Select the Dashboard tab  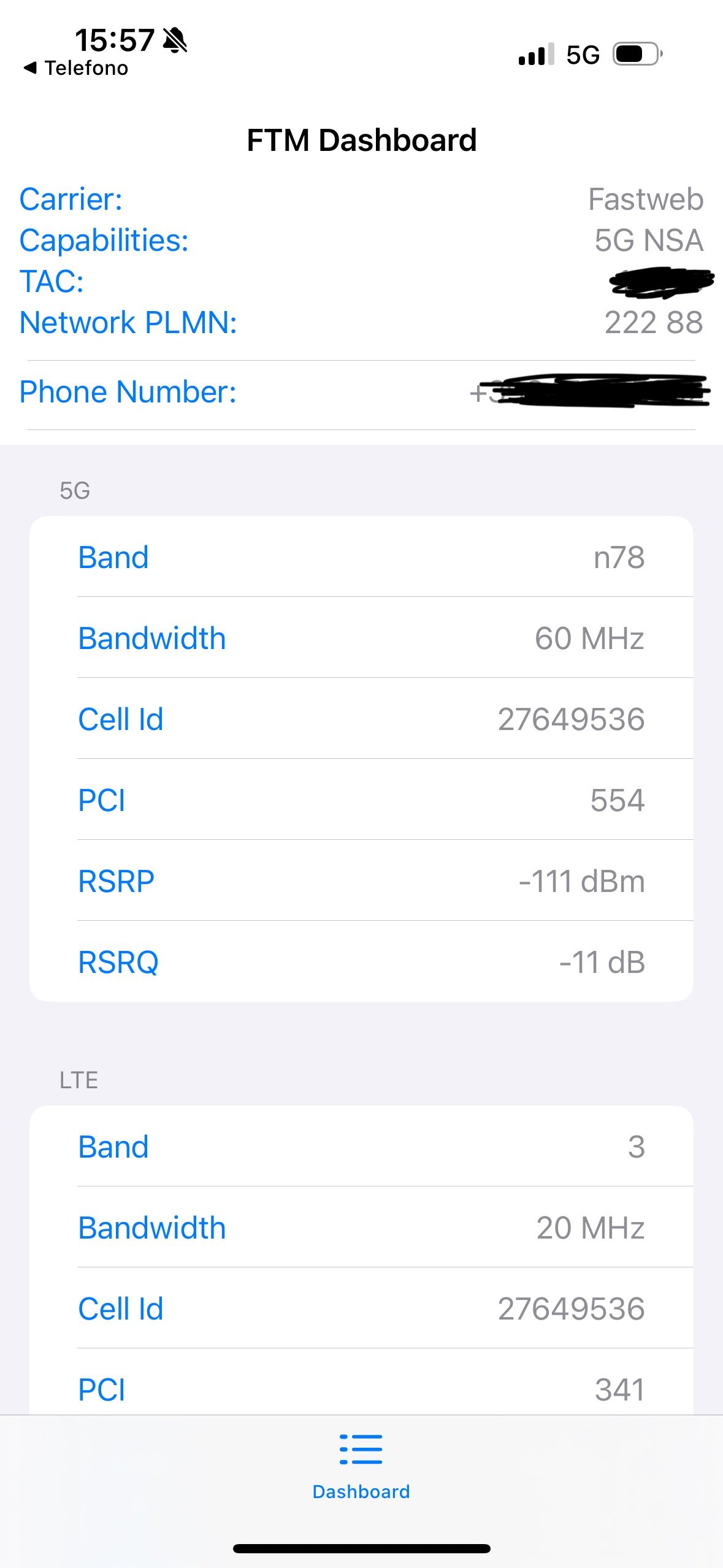361,1467
